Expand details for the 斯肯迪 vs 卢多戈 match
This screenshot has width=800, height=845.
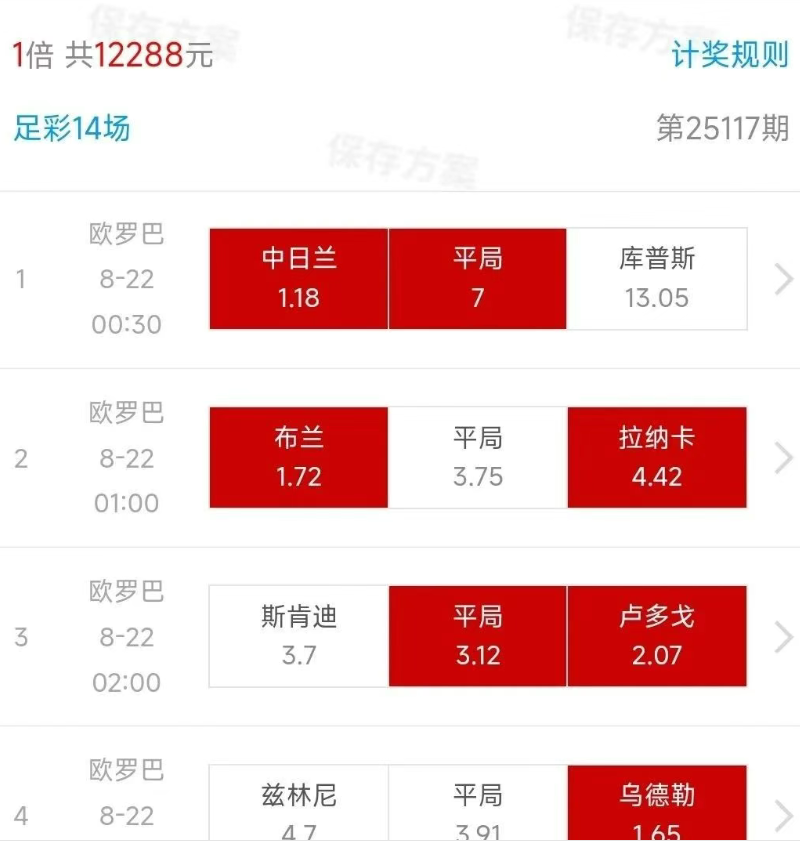pos(783,637)
